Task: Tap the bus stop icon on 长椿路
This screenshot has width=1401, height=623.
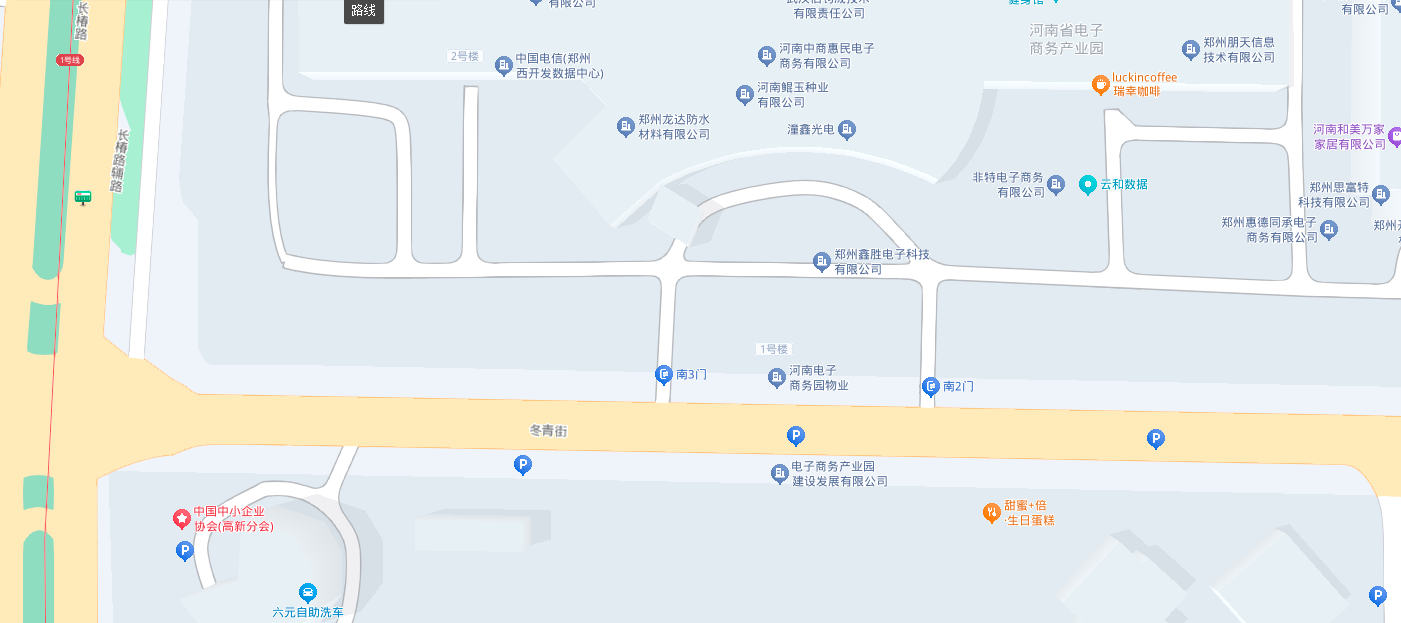Action: pos(83,197)
